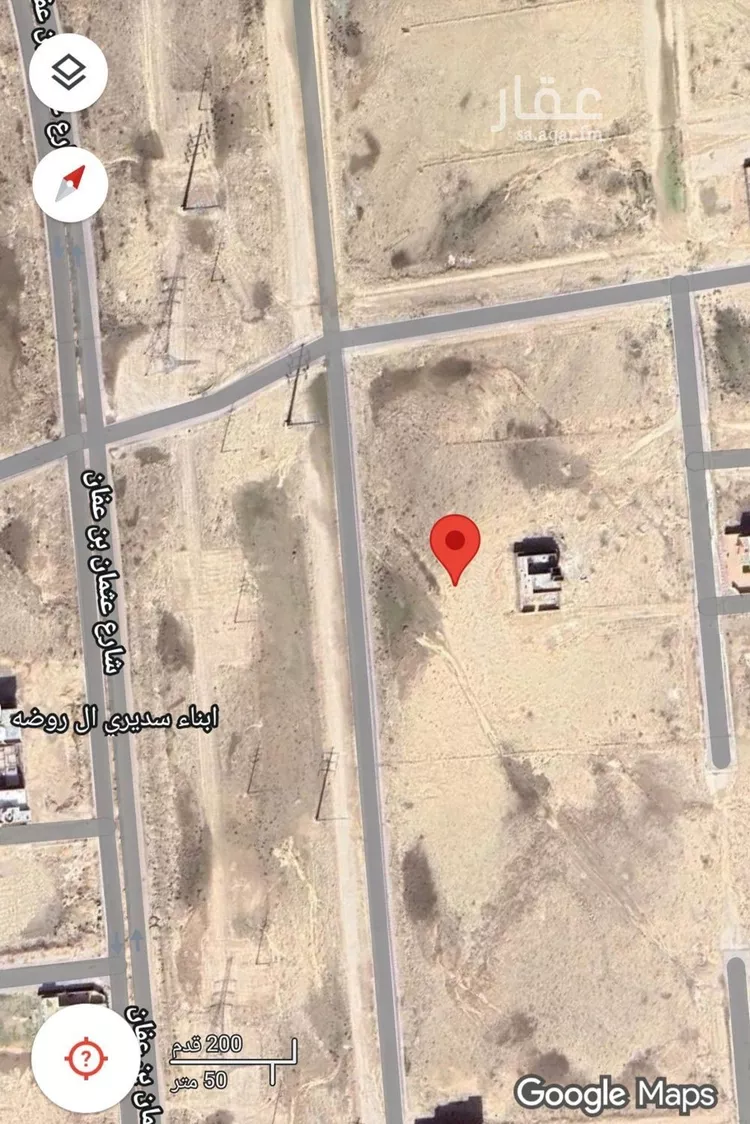Open the map layers selector

68,71
